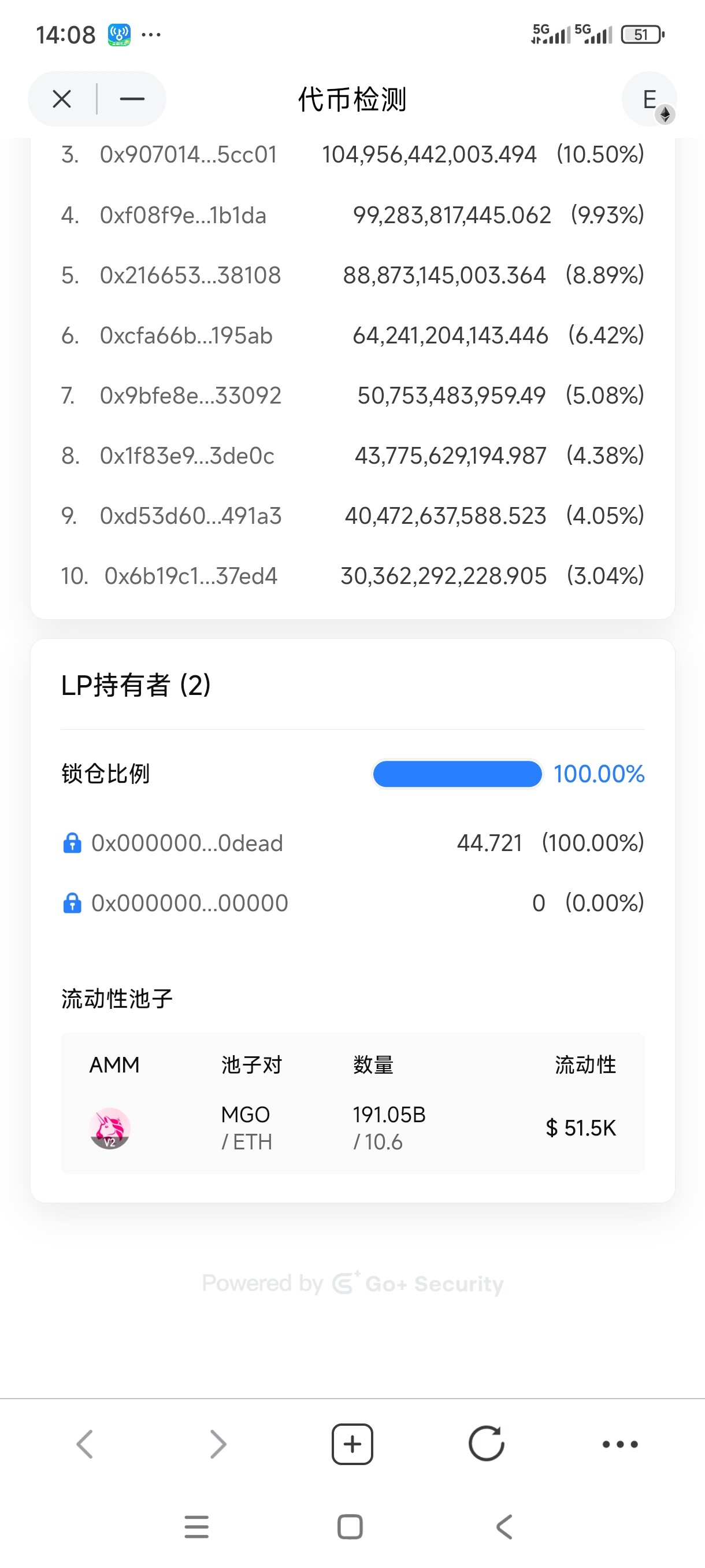The width and height of the screenshot is (705, 1568).
Task: Minimize the page with the dash button
Action: 132,99
